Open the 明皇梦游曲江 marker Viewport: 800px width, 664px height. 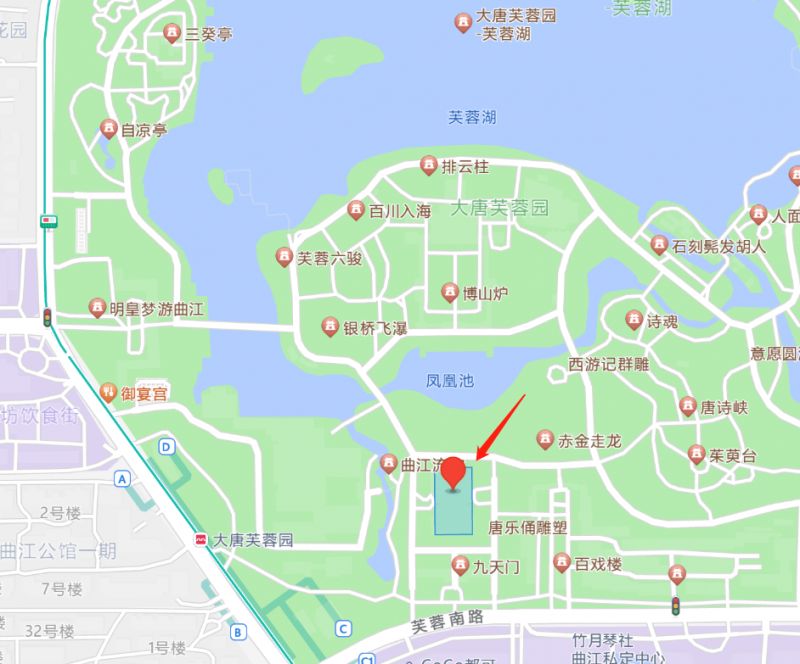(x=97, y=308)
